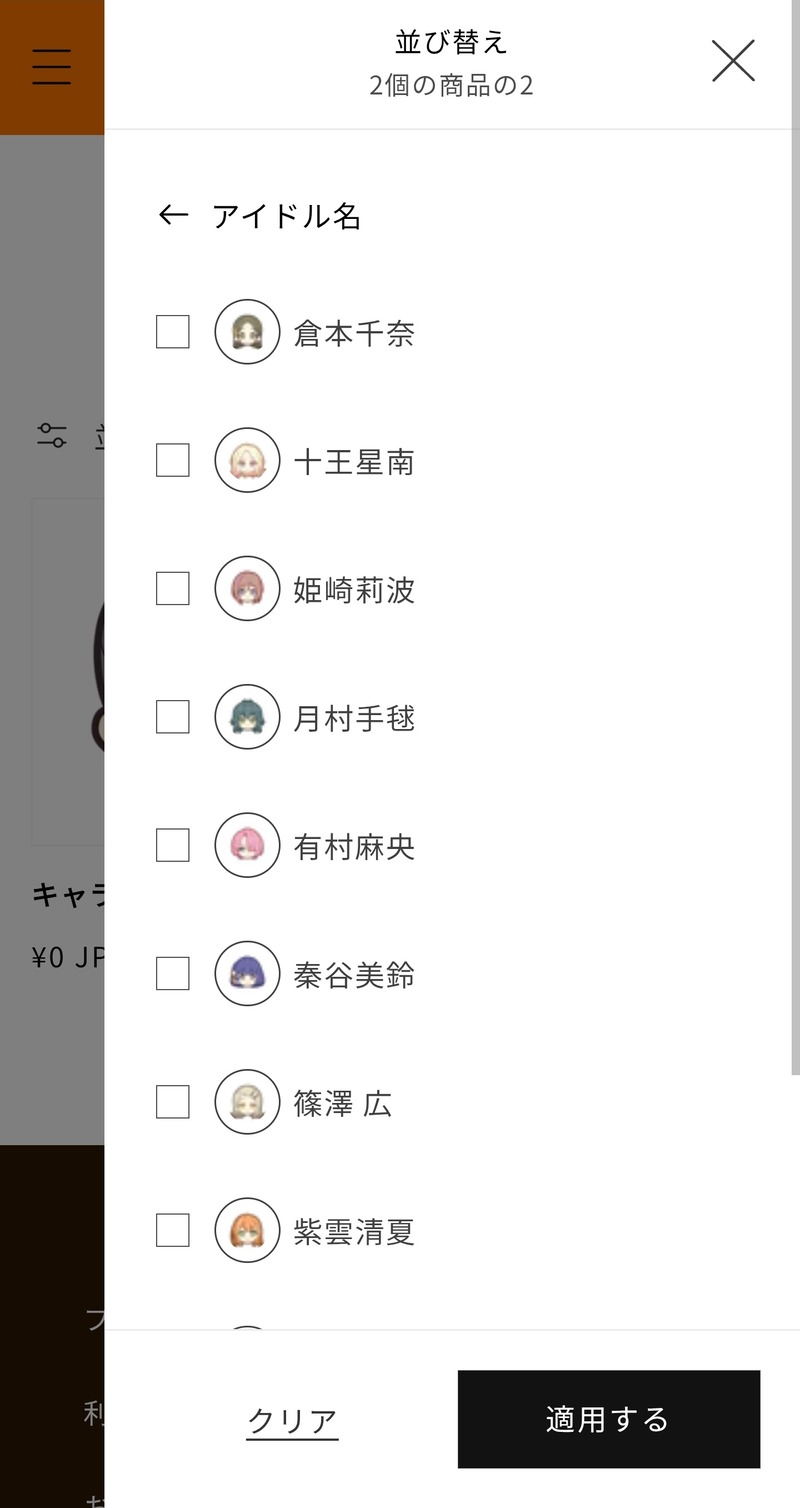800x1508 pixels.
Task: Enable the 月村手毬 checkbox
Action: coord(173,717)
